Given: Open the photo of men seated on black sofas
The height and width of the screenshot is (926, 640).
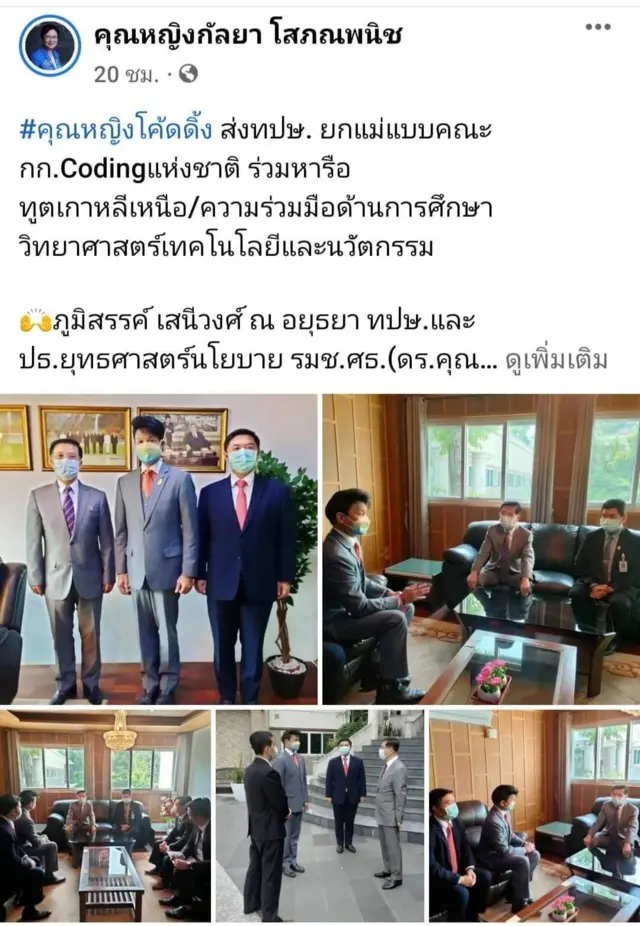Looking at the screenshot, I should pyautogui.click(x=481, y=549).
